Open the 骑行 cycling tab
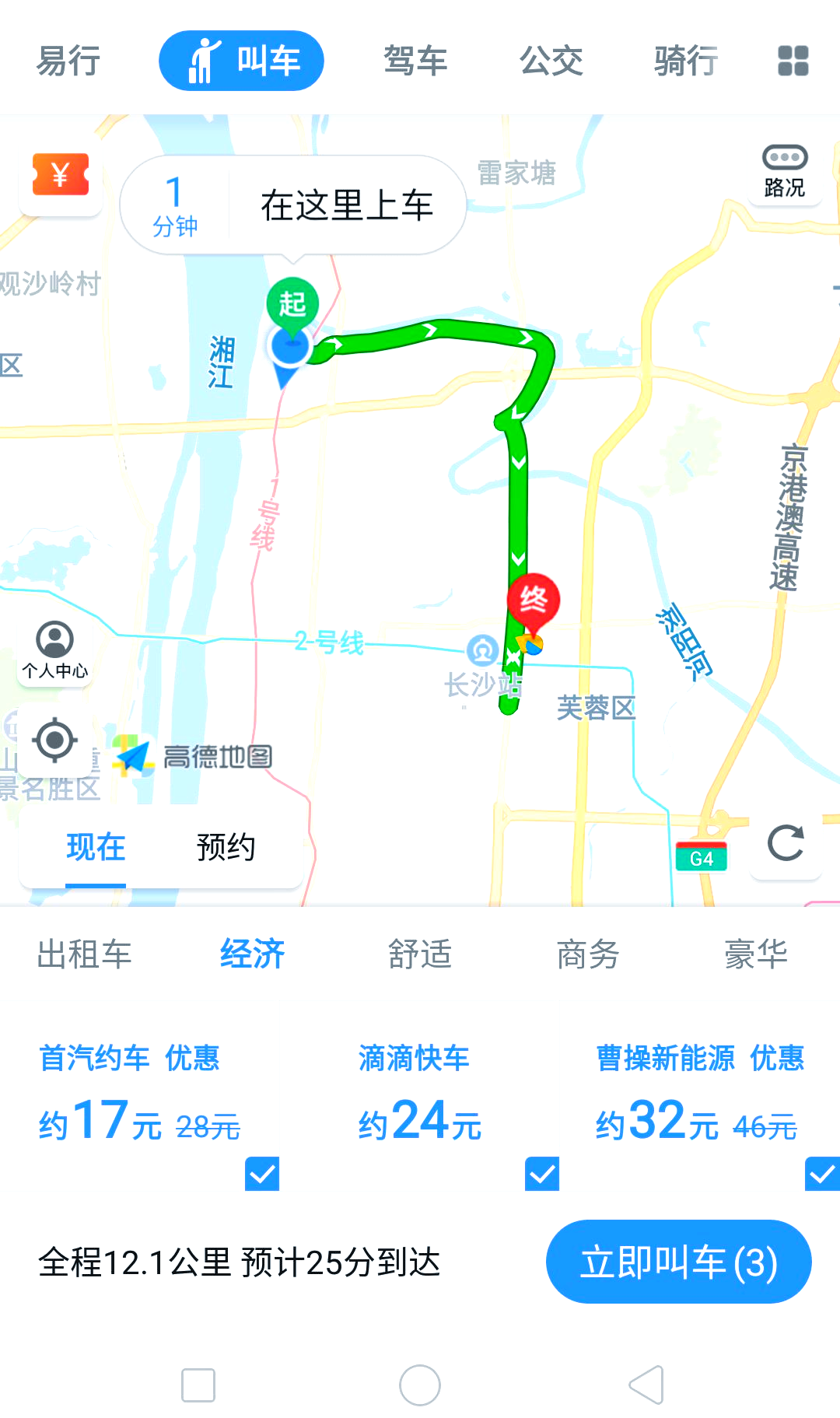Image resolution: width=840 pixels, height=1418 pixels. click(686, 61)
